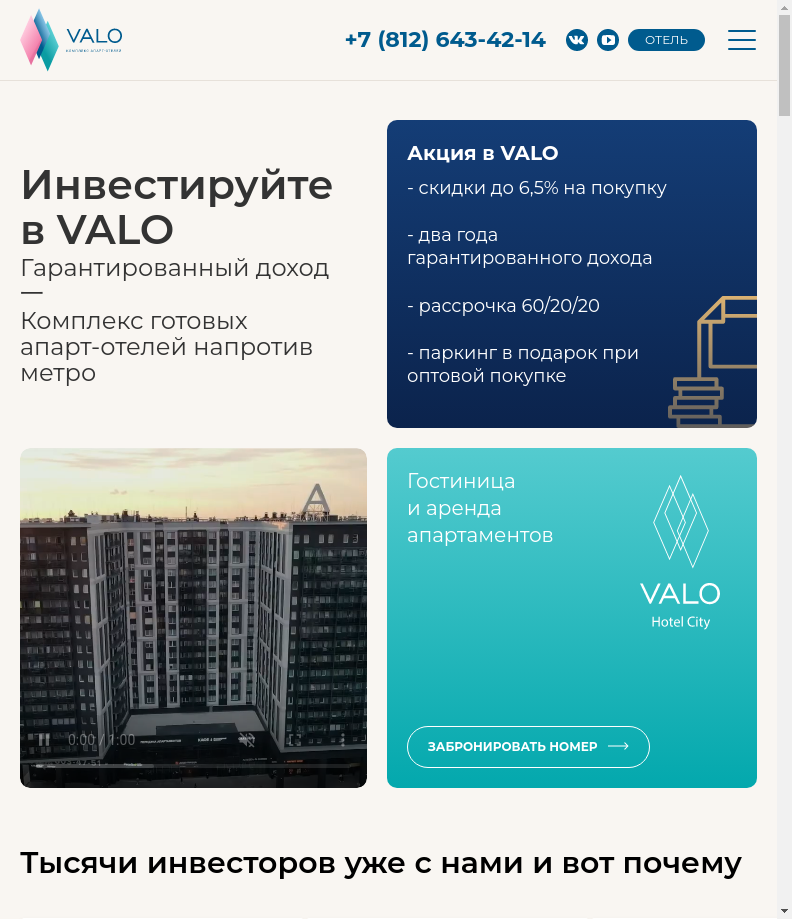792x919 pixels.
Task: Open the video's more options menu
Action: coord(343,740)
